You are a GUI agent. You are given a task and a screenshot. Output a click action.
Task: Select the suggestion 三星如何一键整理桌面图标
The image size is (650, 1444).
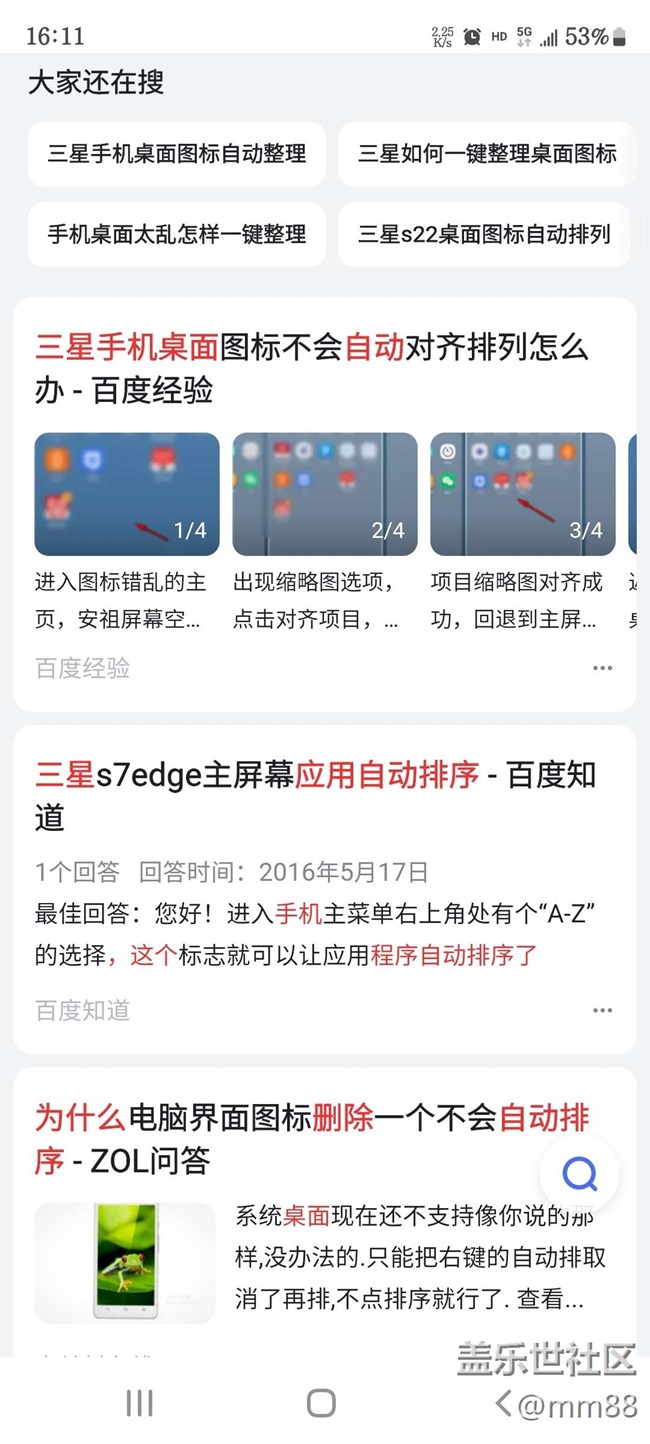(x=487, y=154)
